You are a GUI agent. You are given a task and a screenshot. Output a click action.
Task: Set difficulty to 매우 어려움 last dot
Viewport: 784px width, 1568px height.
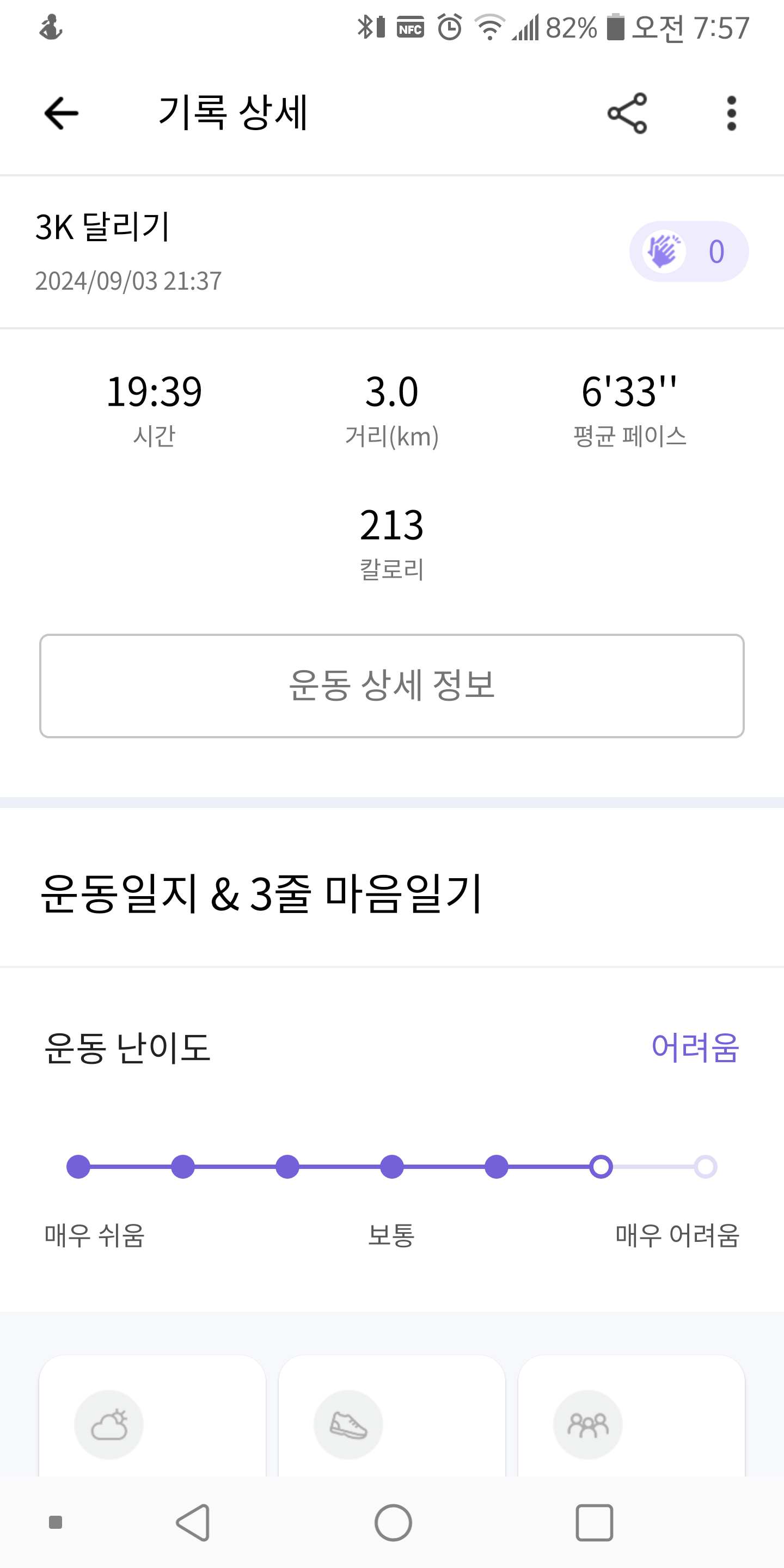(706, 1167)
